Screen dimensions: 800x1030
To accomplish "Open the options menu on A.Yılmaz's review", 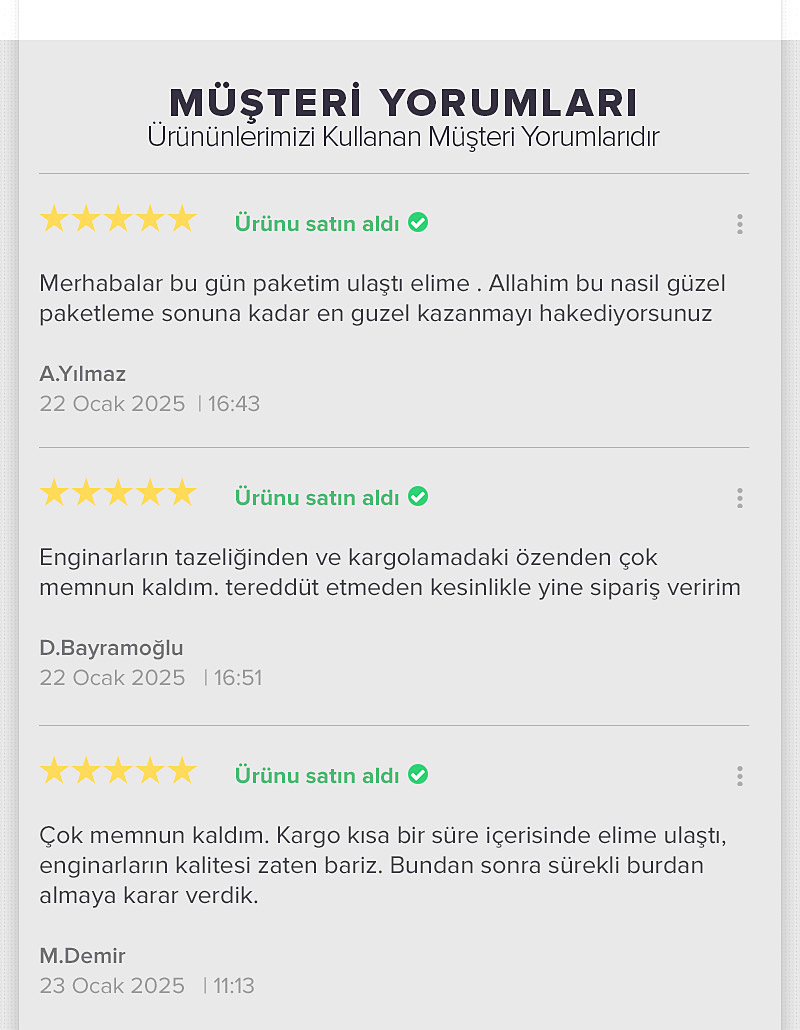I will click(x=739, y=224).
